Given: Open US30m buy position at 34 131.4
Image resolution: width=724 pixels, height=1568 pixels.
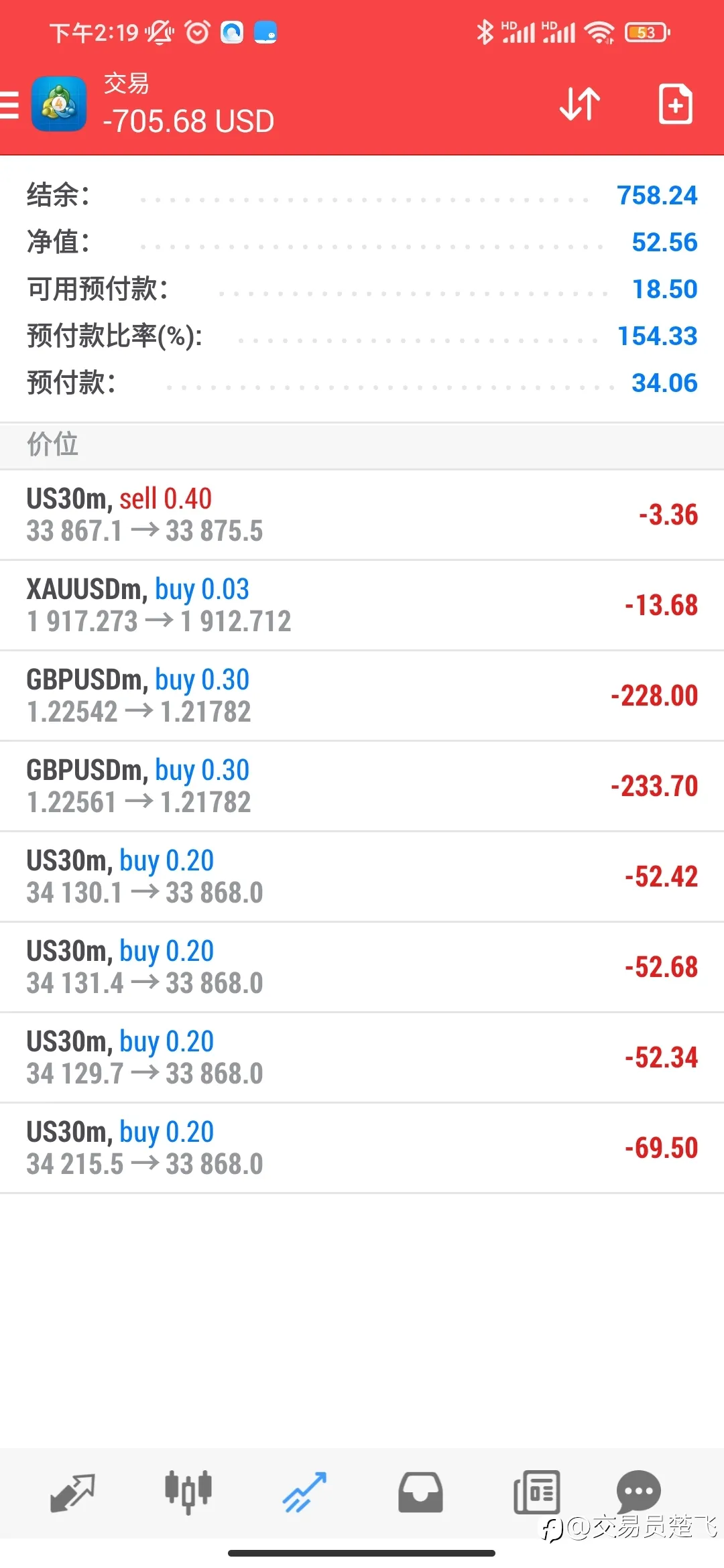Looking at the screenshot, I should (362, 967).
